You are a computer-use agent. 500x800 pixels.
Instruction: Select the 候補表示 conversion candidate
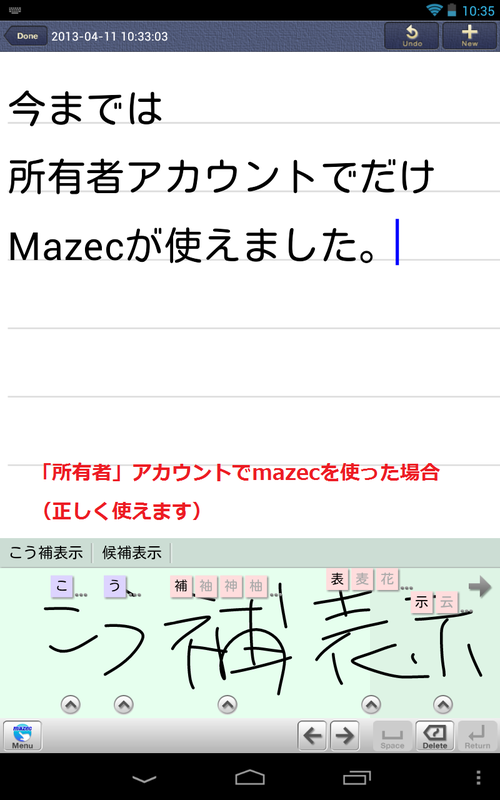[132, 553]
